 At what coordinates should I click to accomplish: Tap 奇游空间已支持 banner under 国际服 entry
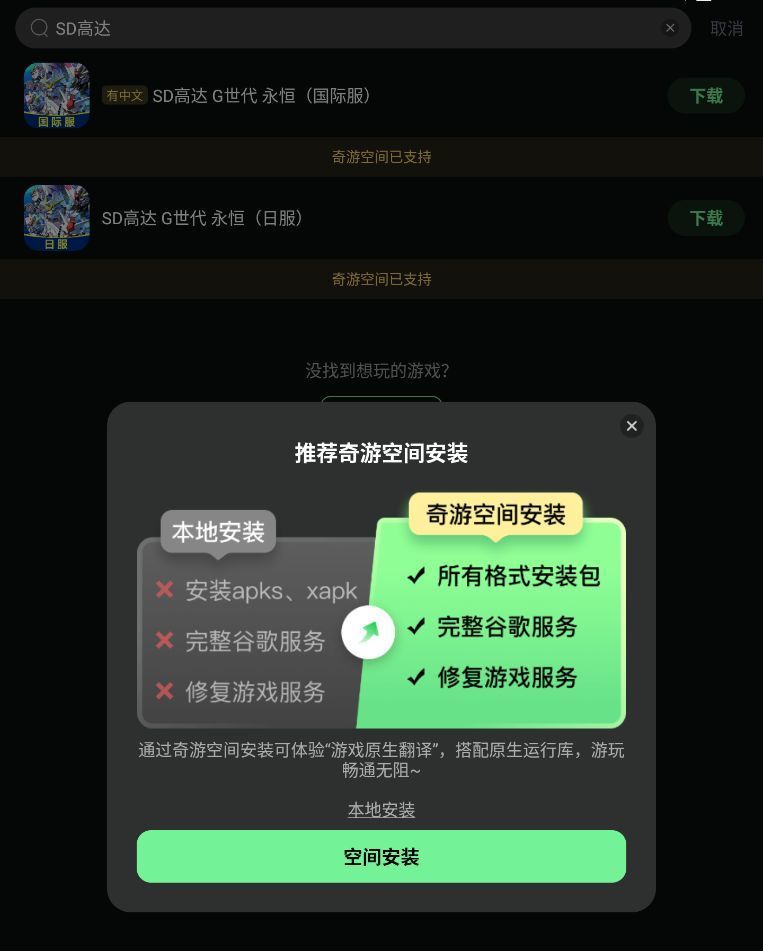pyautogui.click(x=381, y=157)
